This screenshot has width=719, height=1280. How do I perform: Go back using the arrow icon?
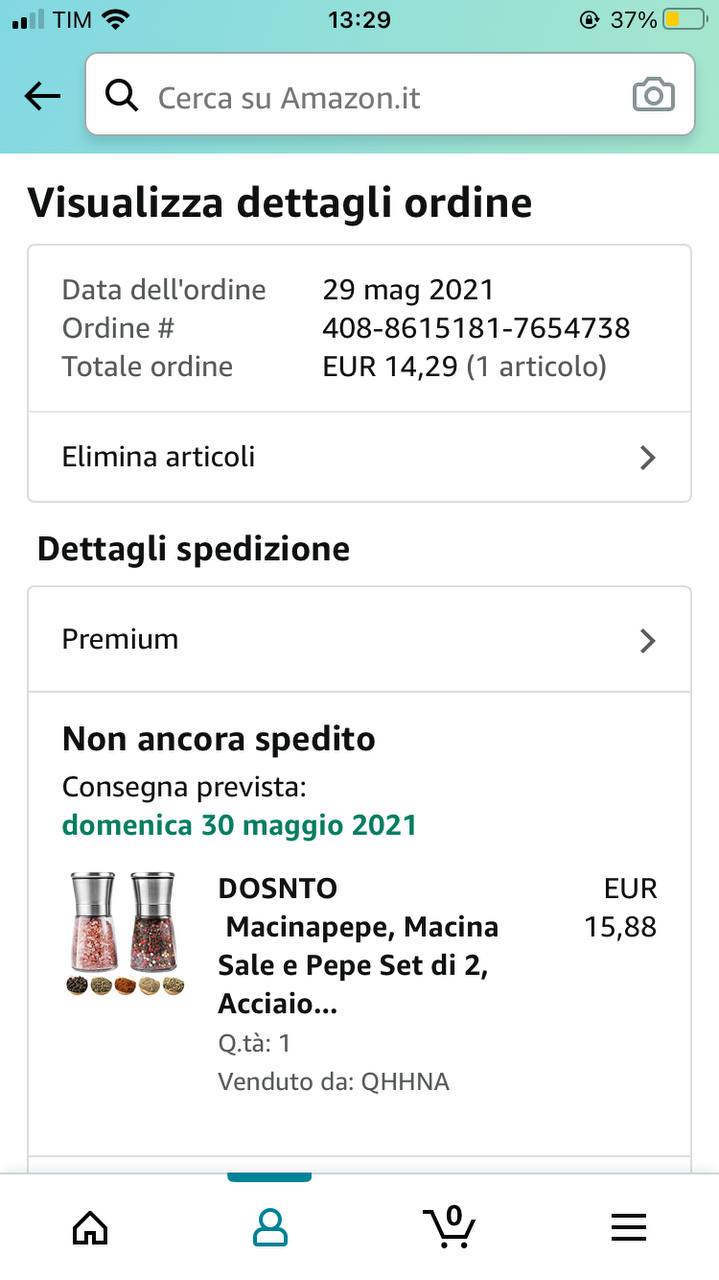point(42,96)
